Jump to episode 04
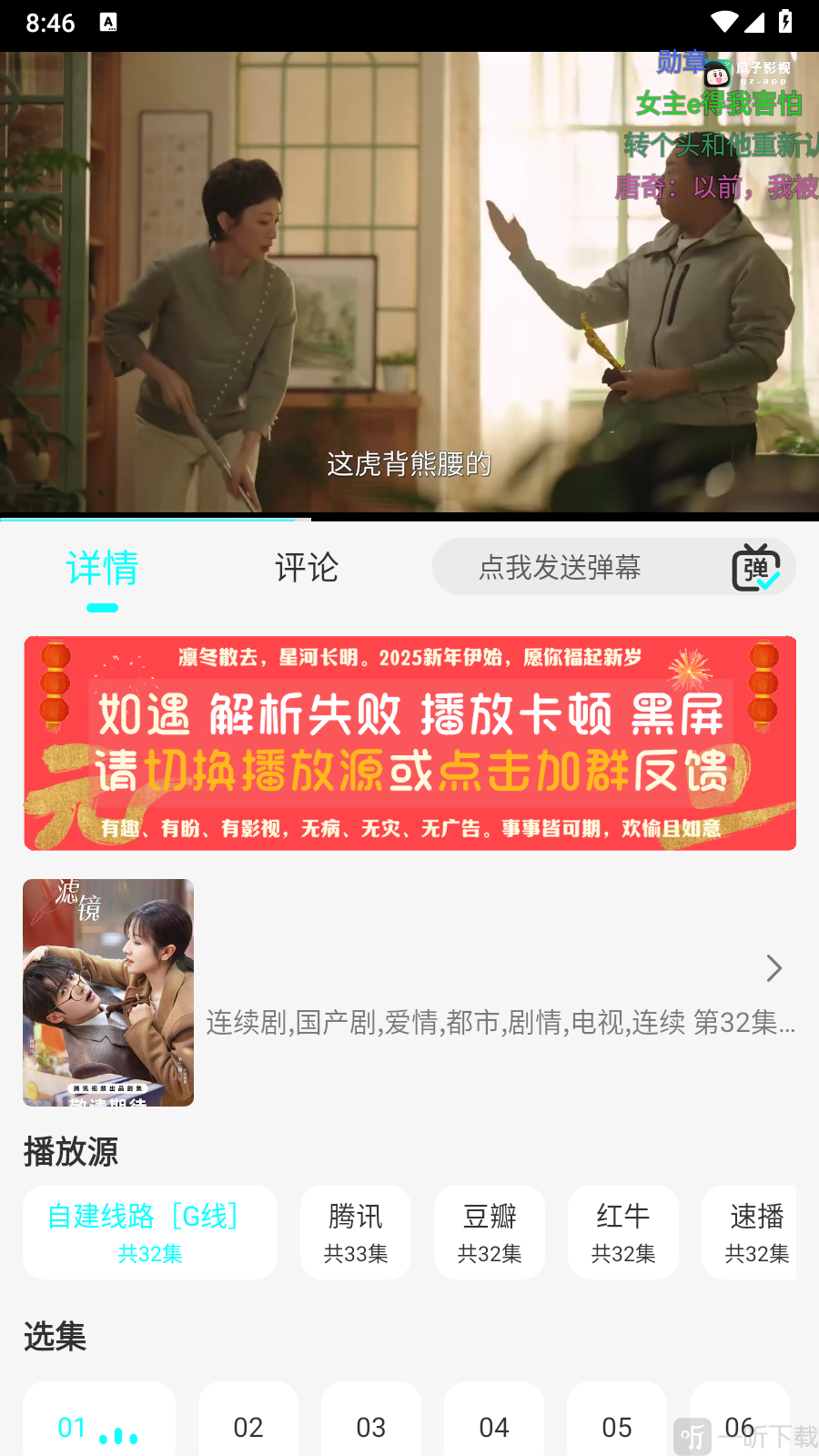 point(494,1426)
